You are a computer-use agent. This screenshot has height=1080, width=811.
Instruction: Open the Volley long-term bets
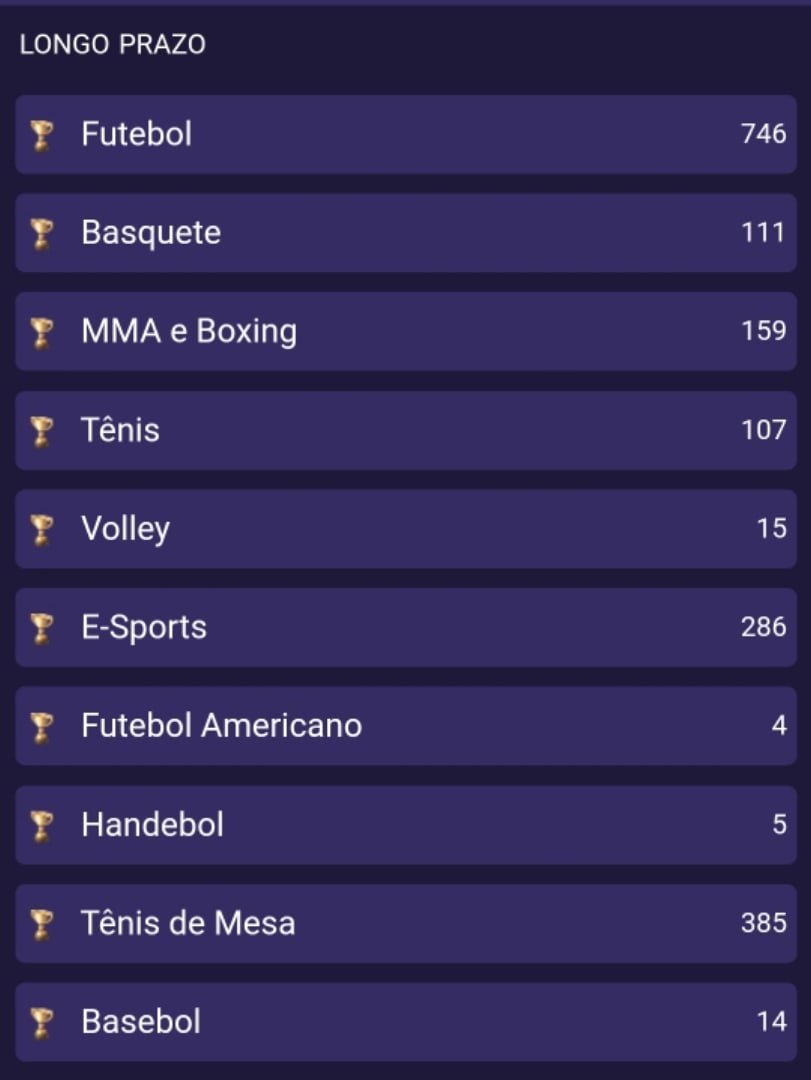405,528
